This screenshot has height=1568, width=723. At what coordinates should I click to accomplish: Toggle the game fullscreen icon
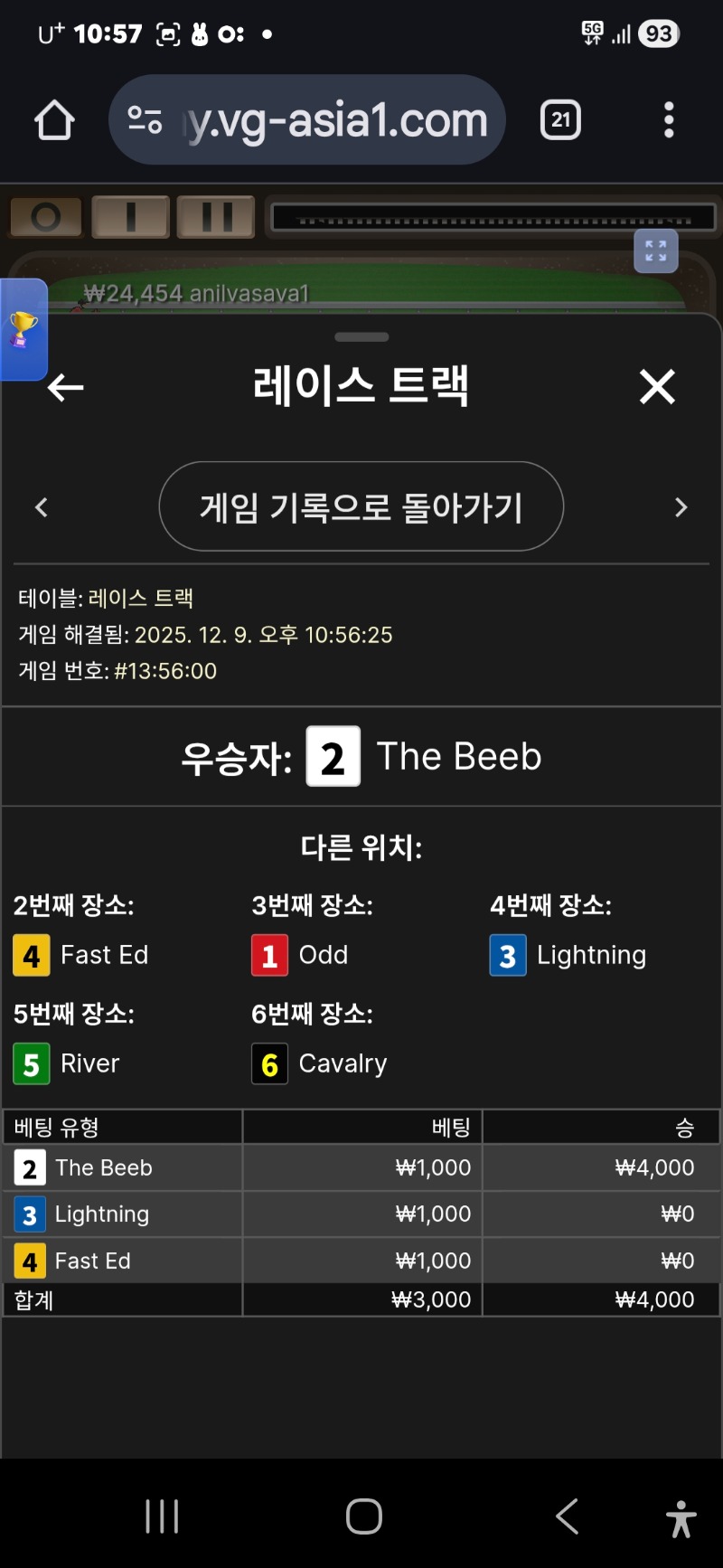click(656, 250)
